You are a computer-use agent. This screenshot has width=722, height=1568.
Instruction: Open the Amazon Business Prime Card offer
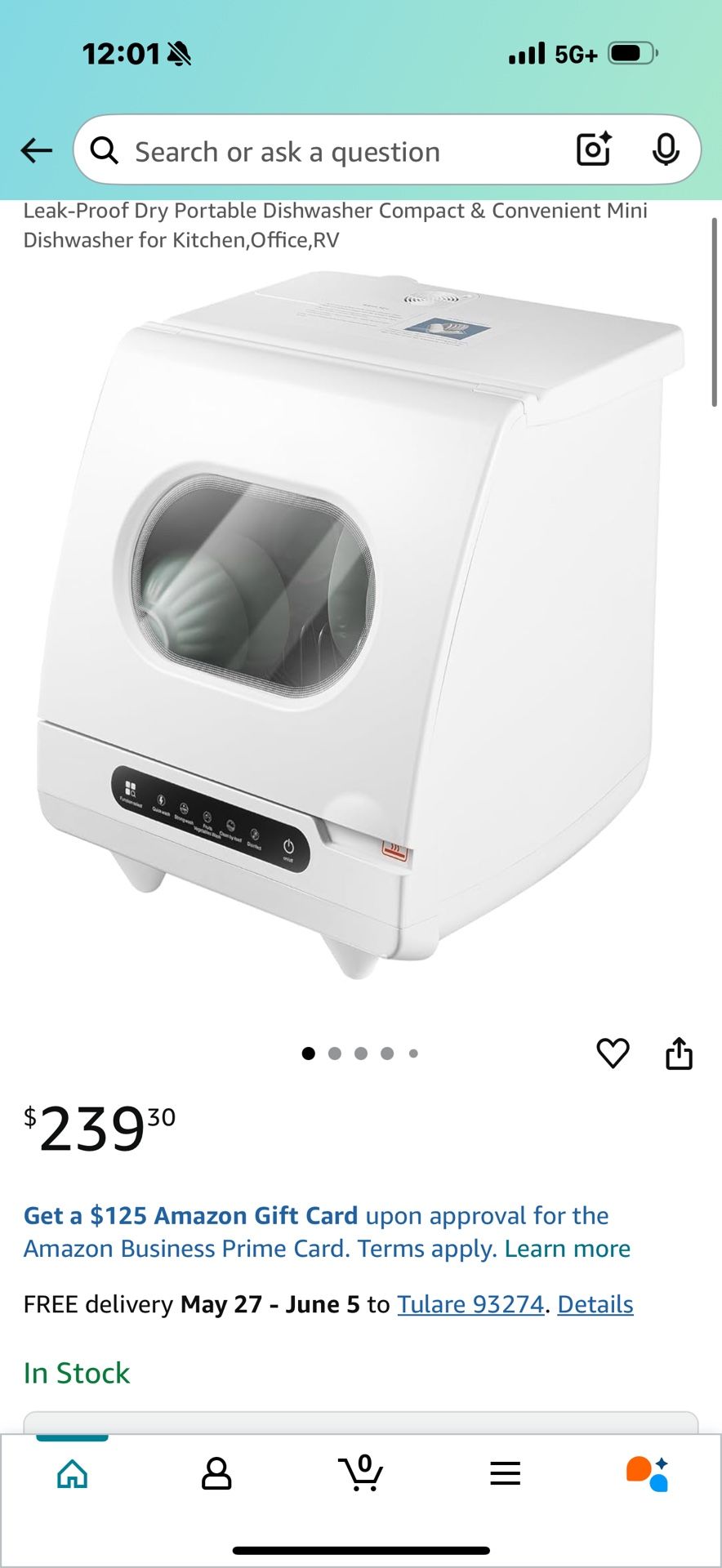(327, 1232)
